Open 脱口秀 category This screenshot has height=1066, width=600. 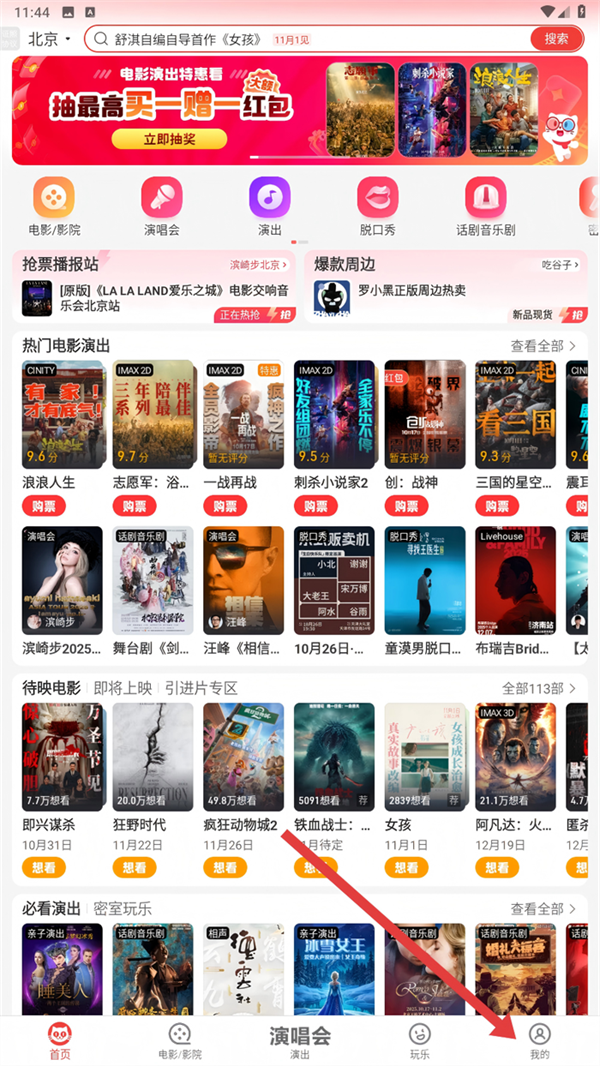pos(377,207)
